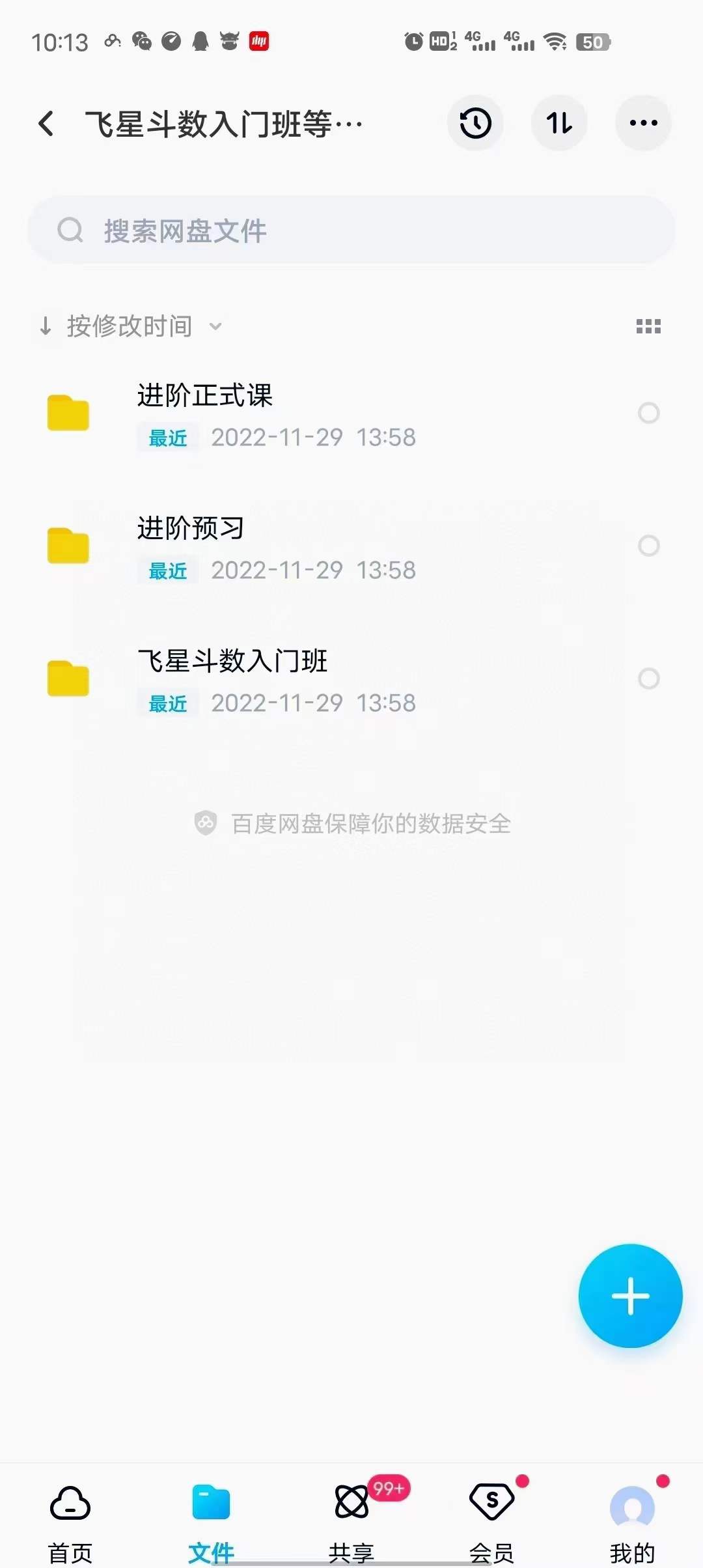Go back using the top-left arrow
Viewport: 703px width, 1568px height.
tap(46, 123)
